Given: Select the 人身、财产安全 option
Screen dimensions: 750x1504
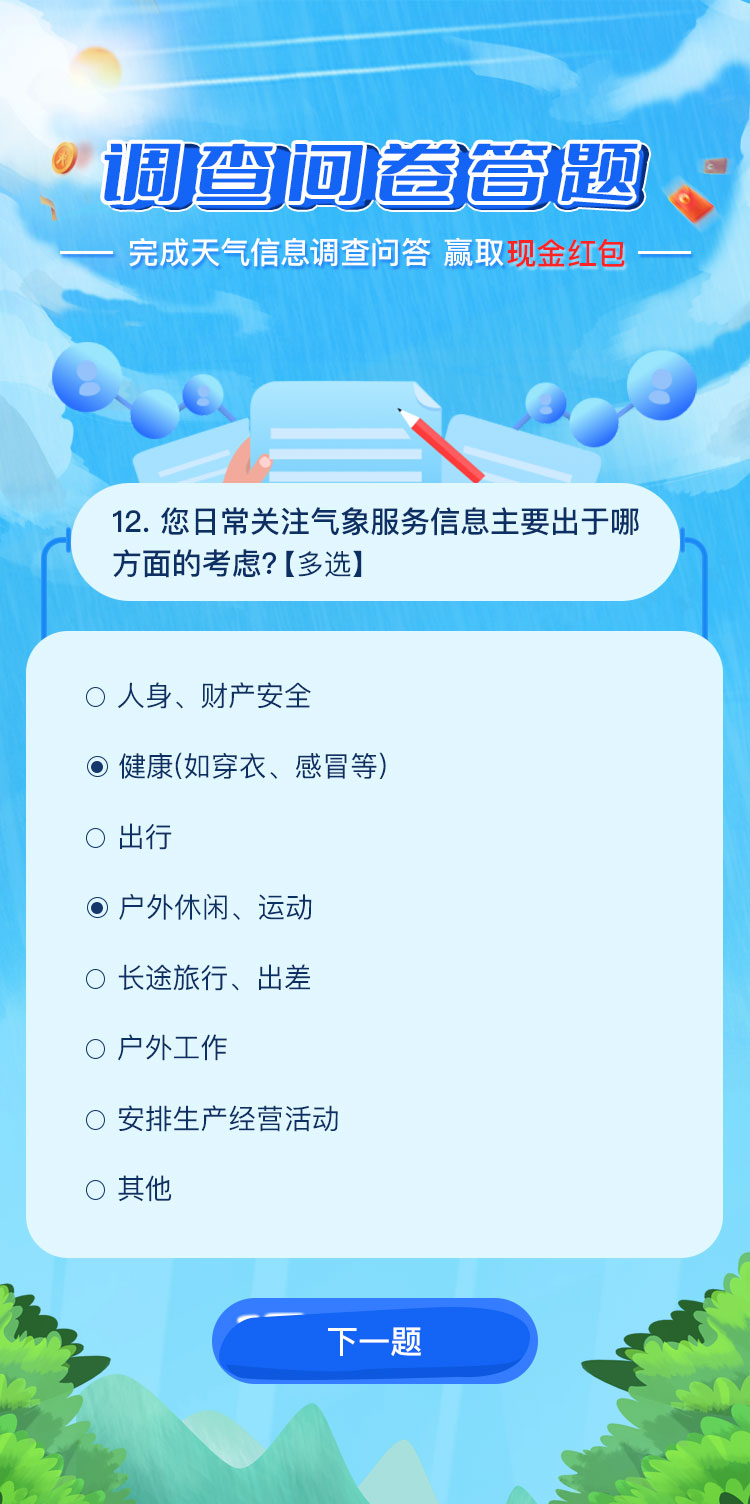Looking at the screenshot, I should [96, 697].
